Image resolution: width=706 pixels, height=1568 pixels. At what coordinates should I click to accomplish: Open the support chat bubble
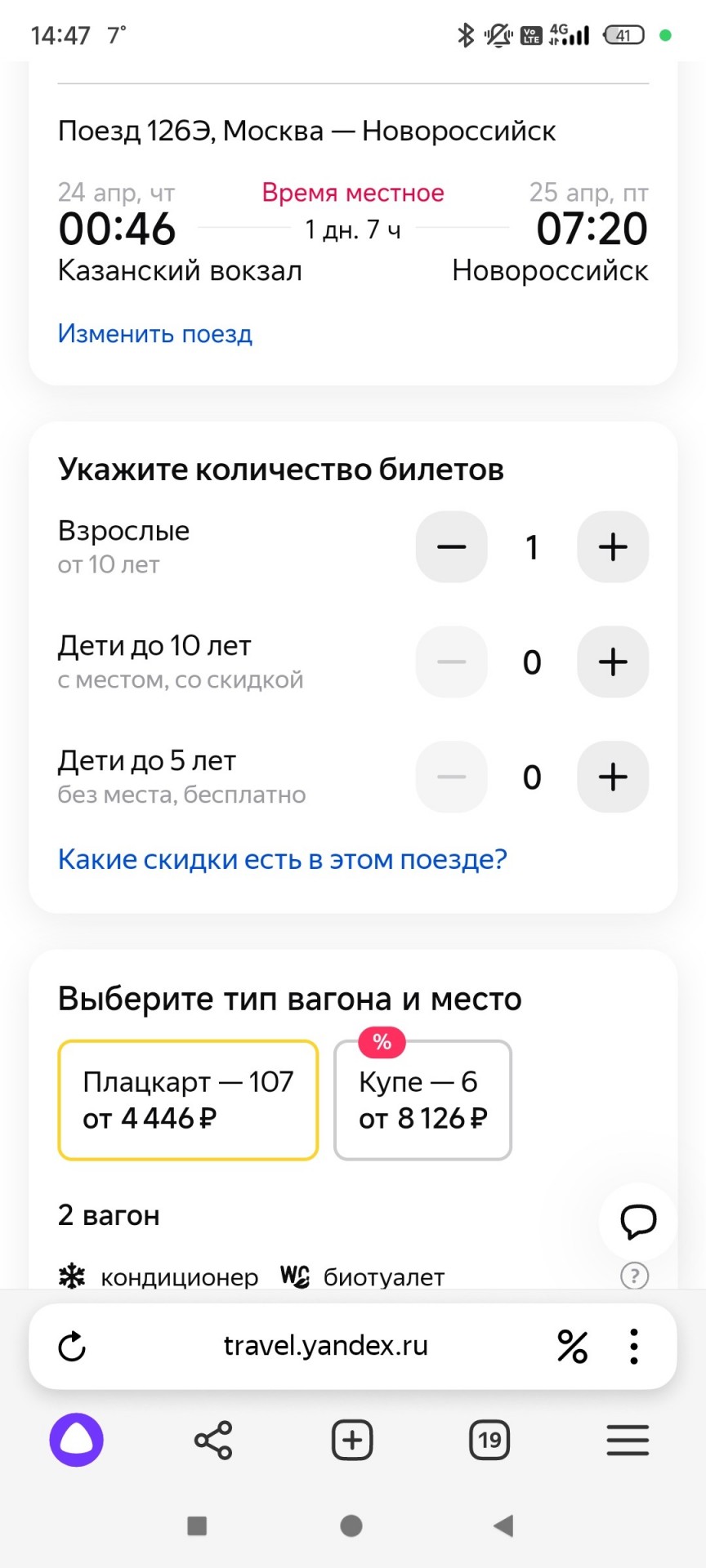coord(638,1222)
